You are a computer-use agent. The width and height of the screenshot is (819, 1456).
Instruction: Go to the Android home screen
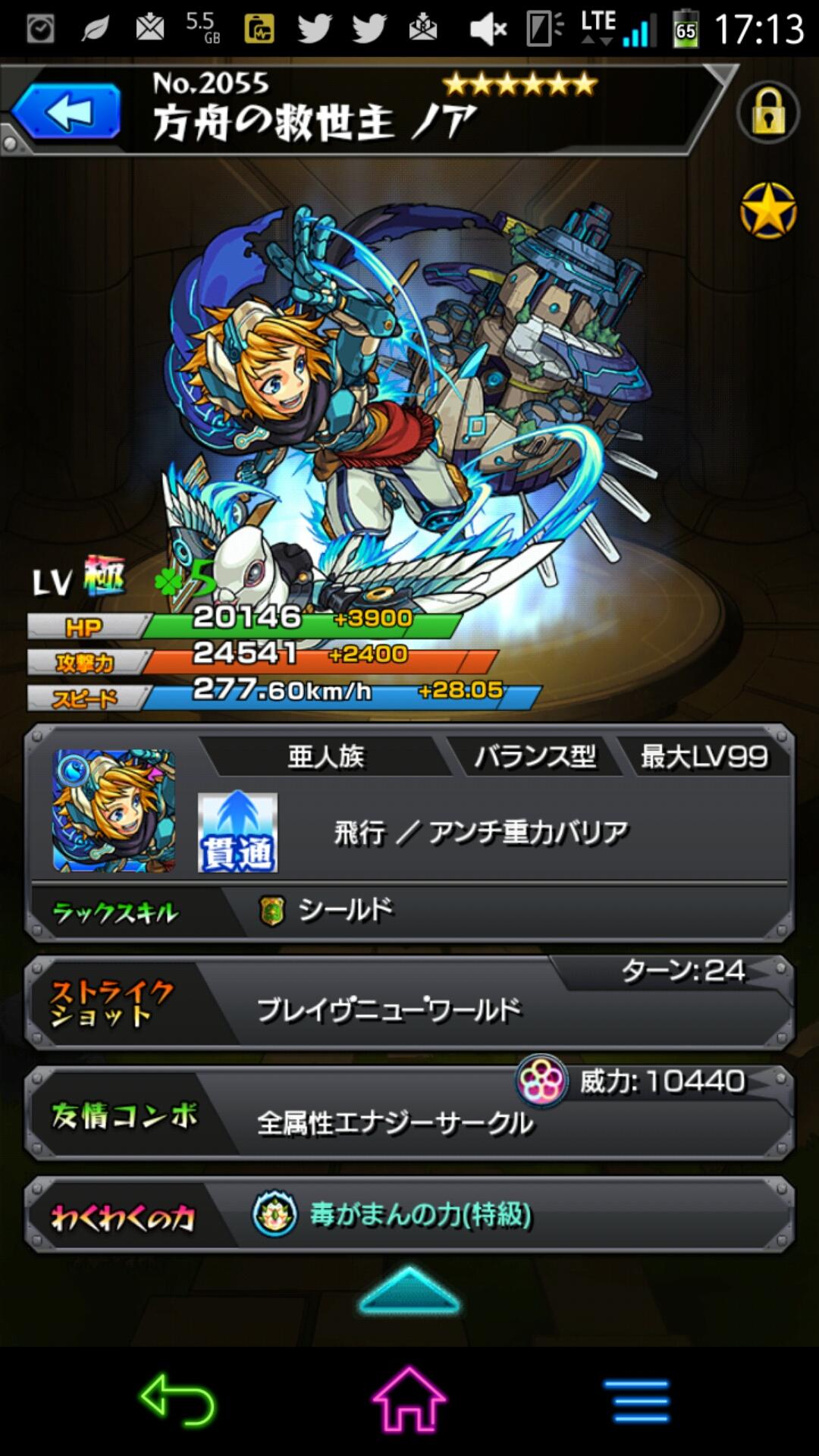point(409,1401)
